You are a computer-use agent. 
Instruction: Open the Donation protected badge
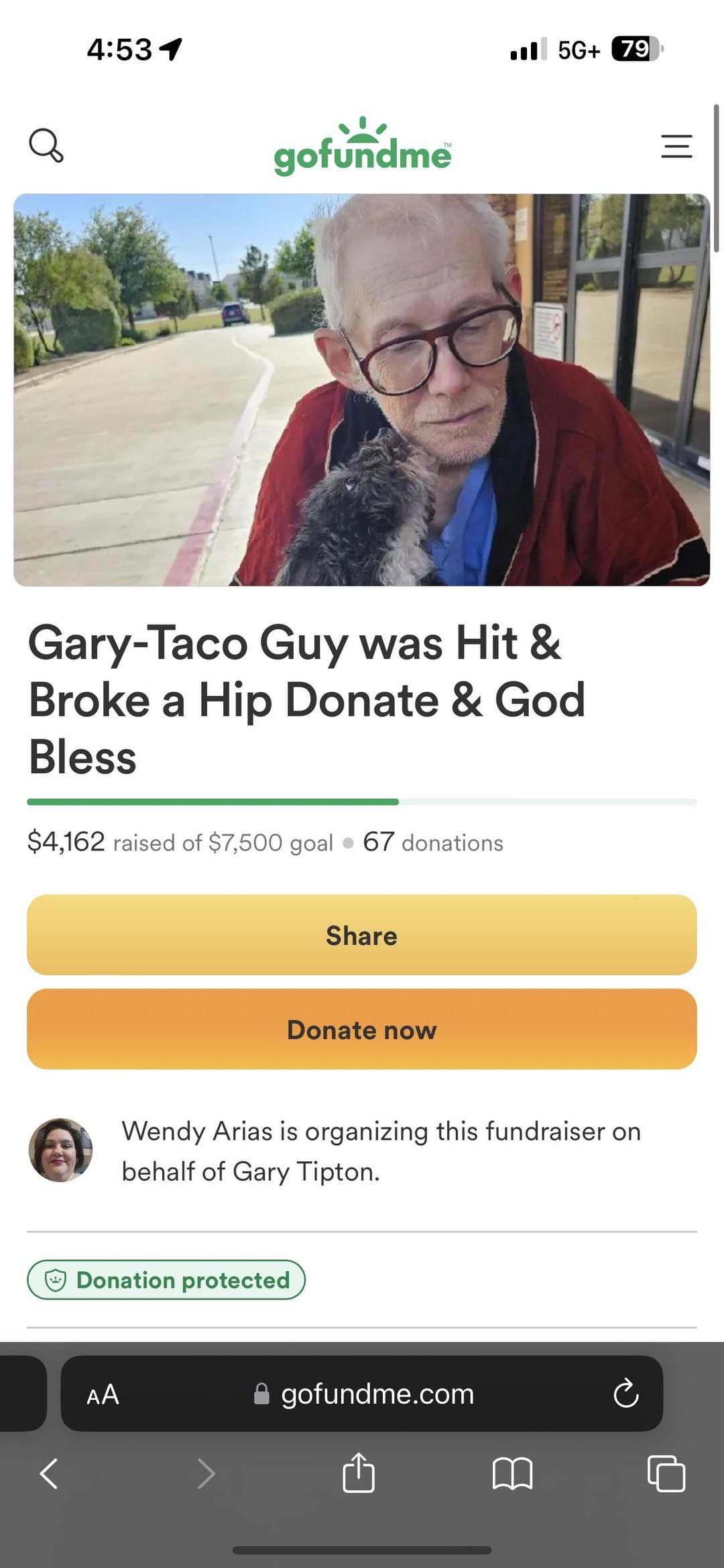166,1280
